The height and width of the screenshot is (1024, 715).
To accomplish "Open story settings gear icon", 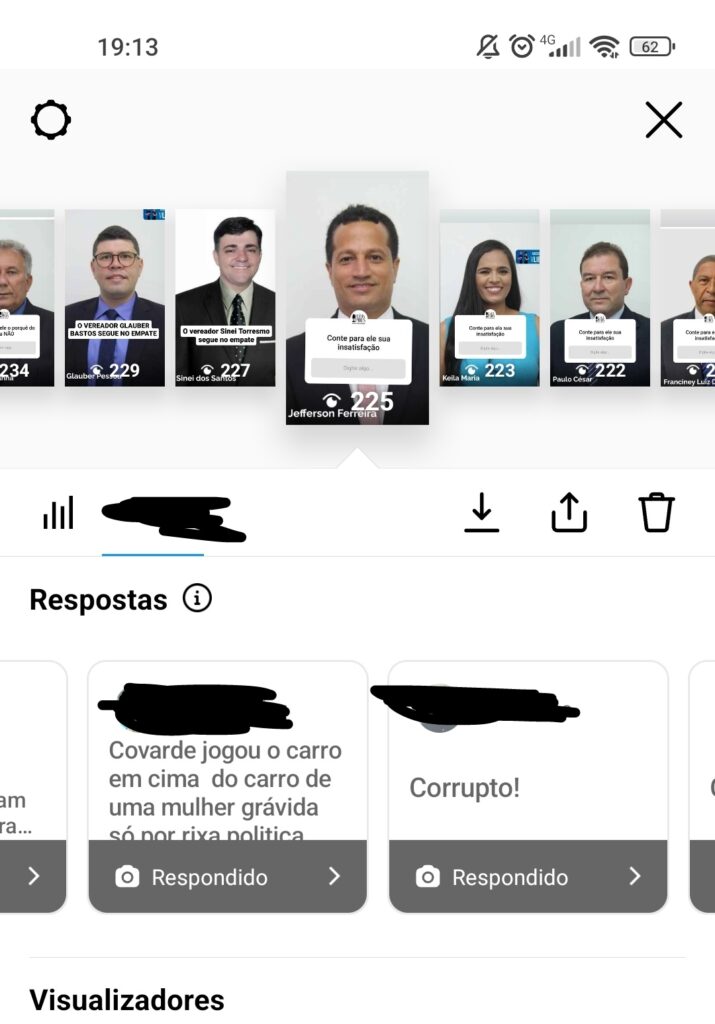I will [x=51, y=121].
